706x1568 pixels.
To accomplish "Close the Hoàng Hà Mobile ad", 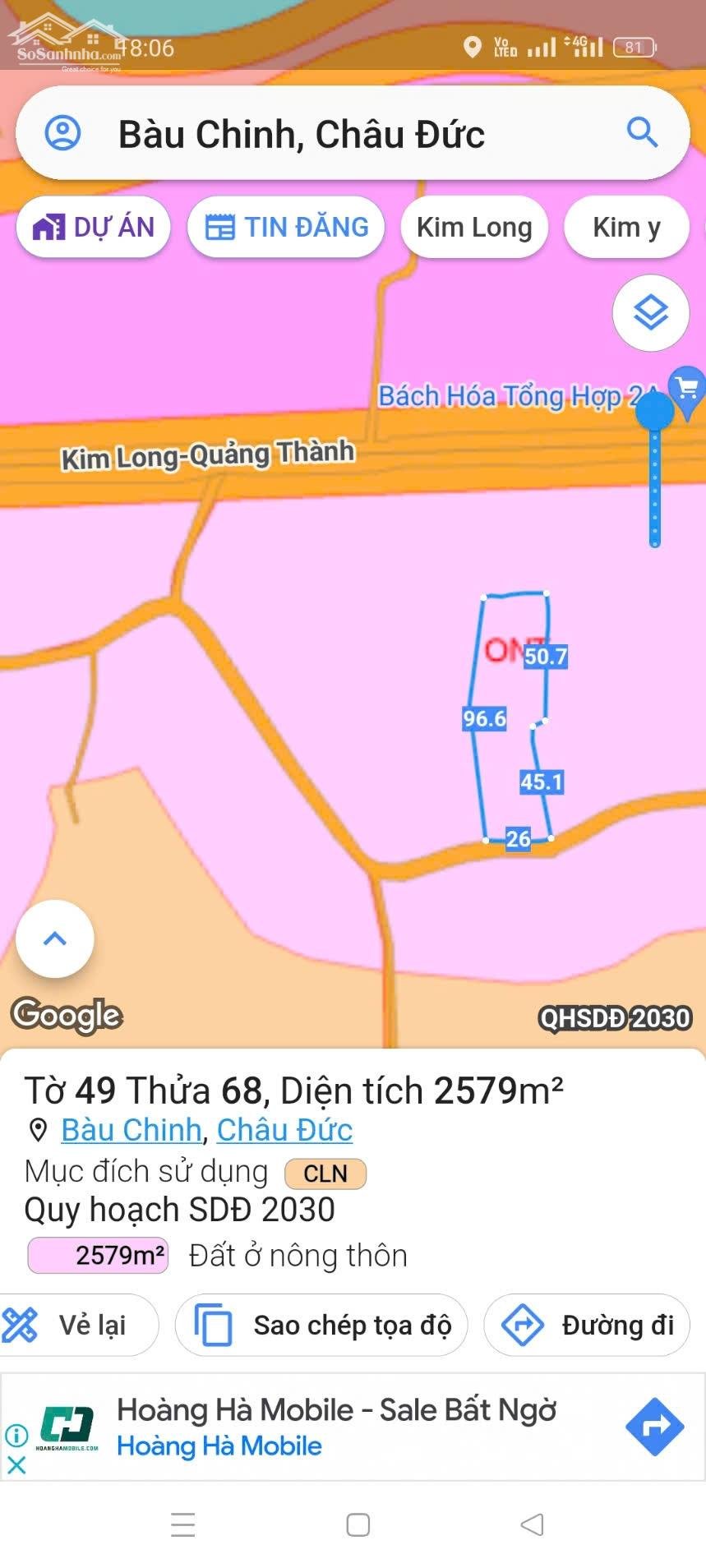I will [x=16, y=1464].
